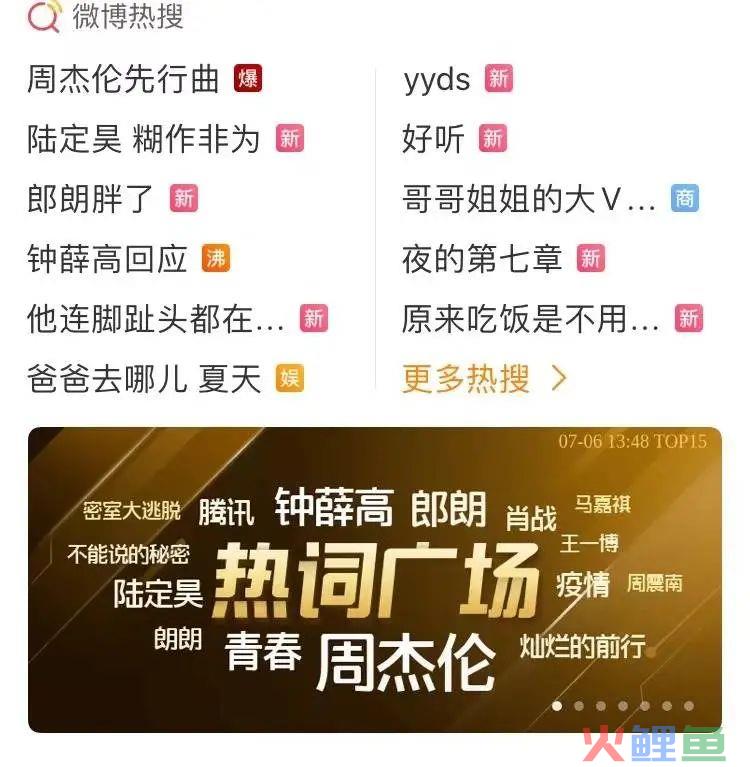Open hot search 他连脚趾头都在…

pos(155,319)
